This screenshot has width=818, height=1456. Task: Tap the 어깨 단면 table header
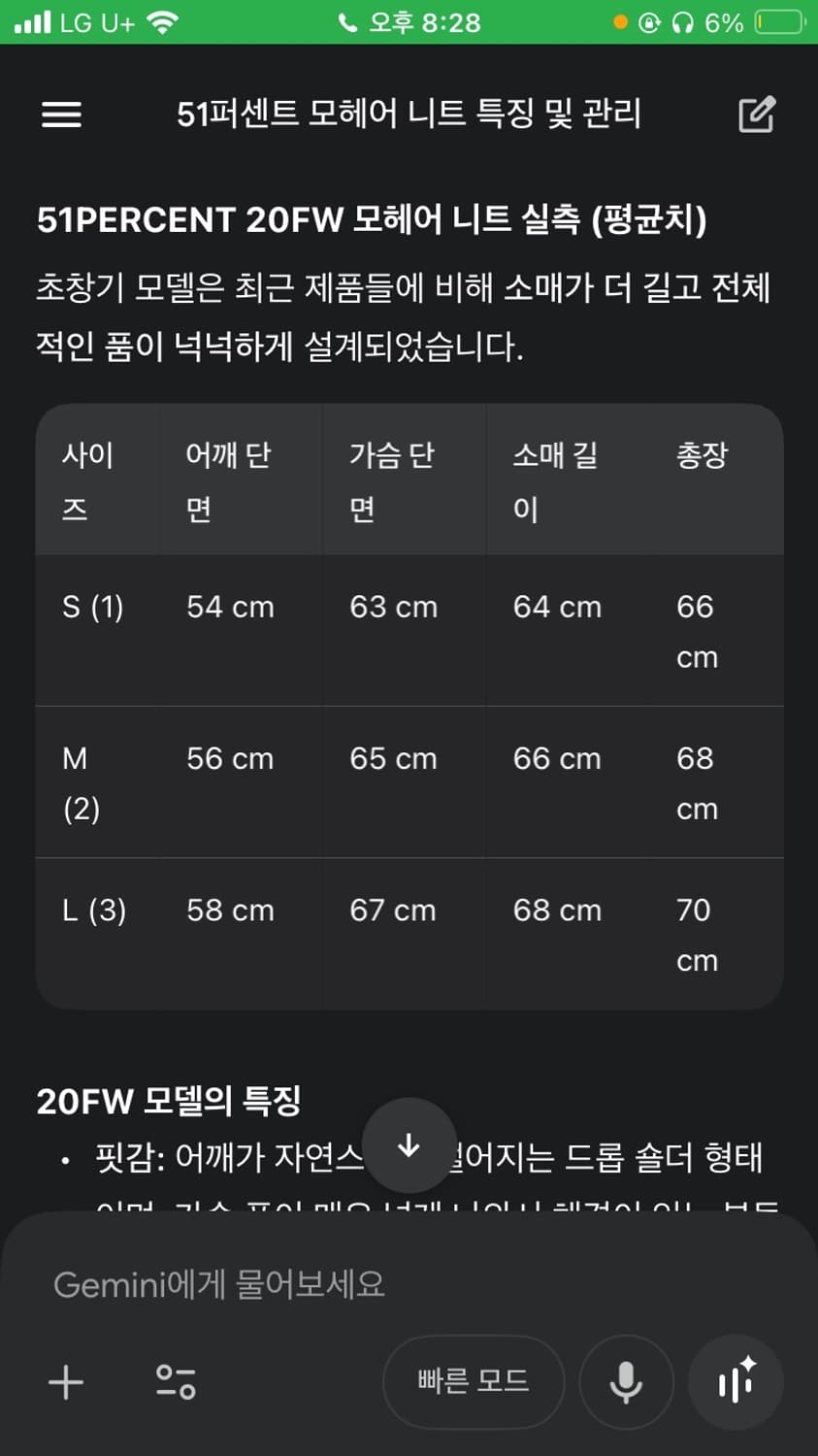(226, 479)
